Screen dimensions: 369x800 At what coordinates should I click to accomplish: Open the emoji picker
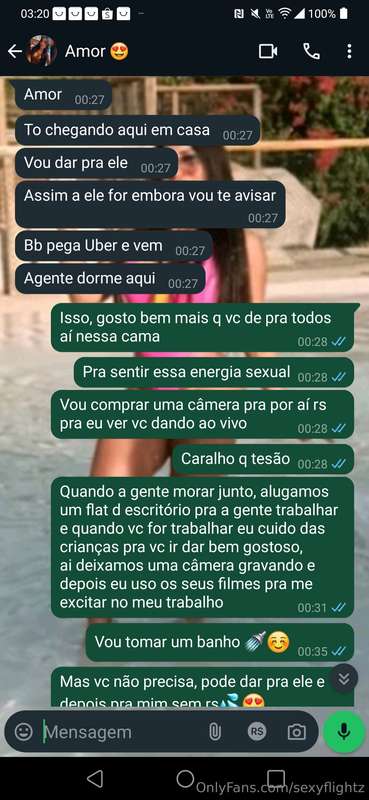(x=23, y=732)
